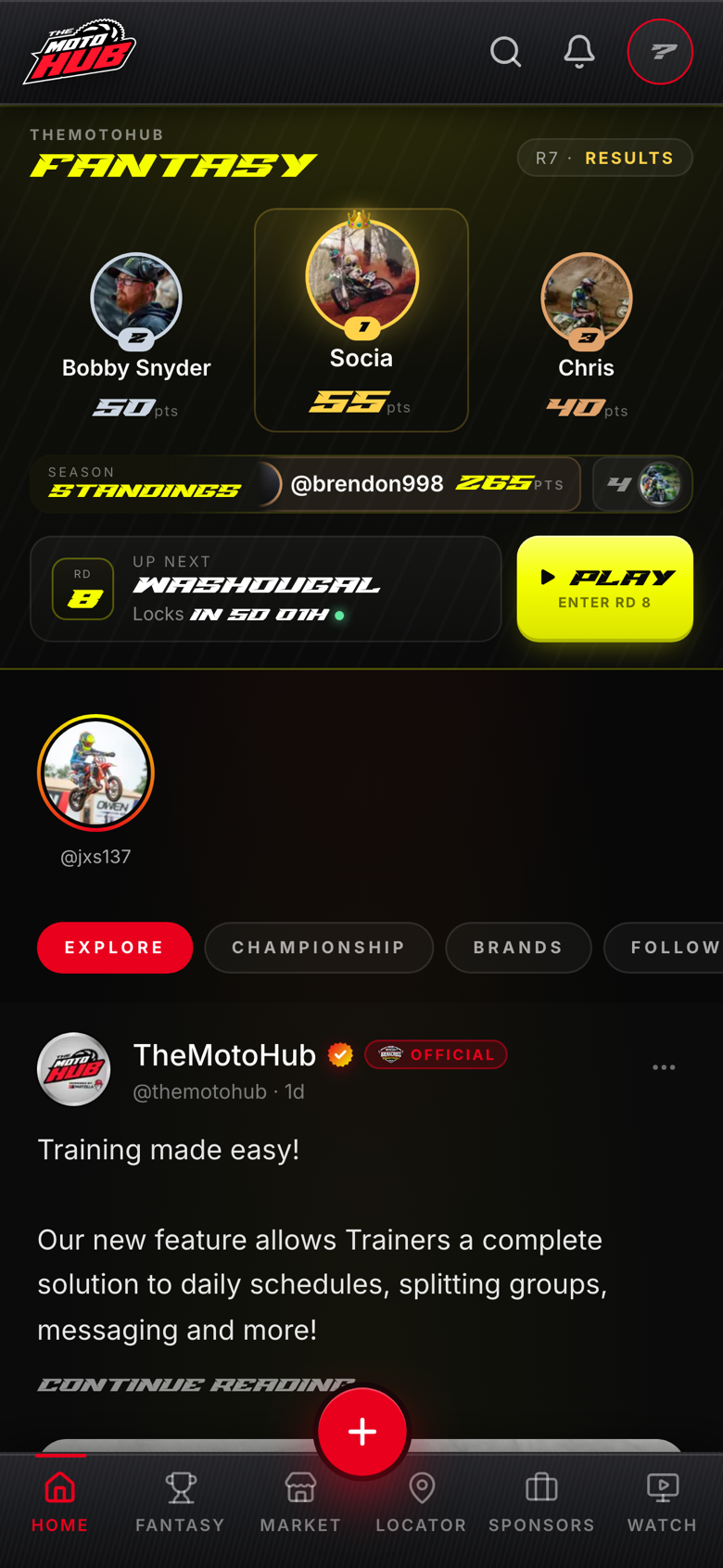Go to the Fantasy tab

click(181, 1502)
